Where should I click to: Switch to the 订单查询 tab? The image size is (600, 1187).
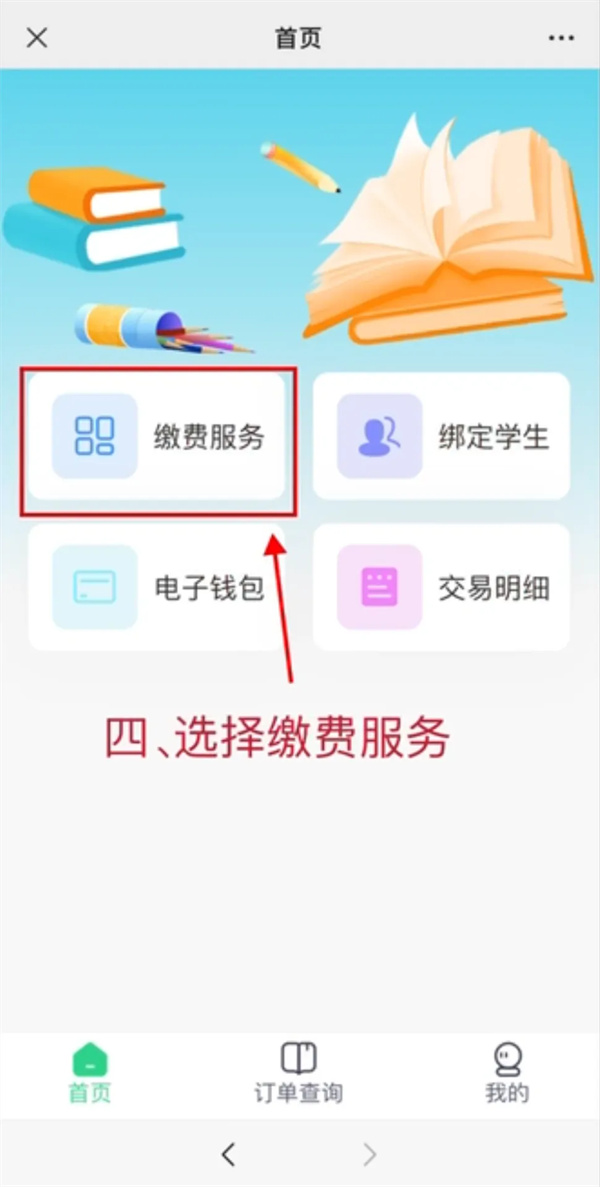(298, 1074)
